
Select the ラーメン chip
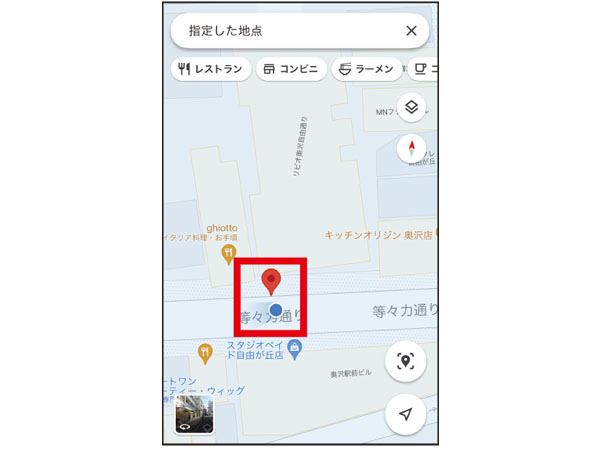365,69
